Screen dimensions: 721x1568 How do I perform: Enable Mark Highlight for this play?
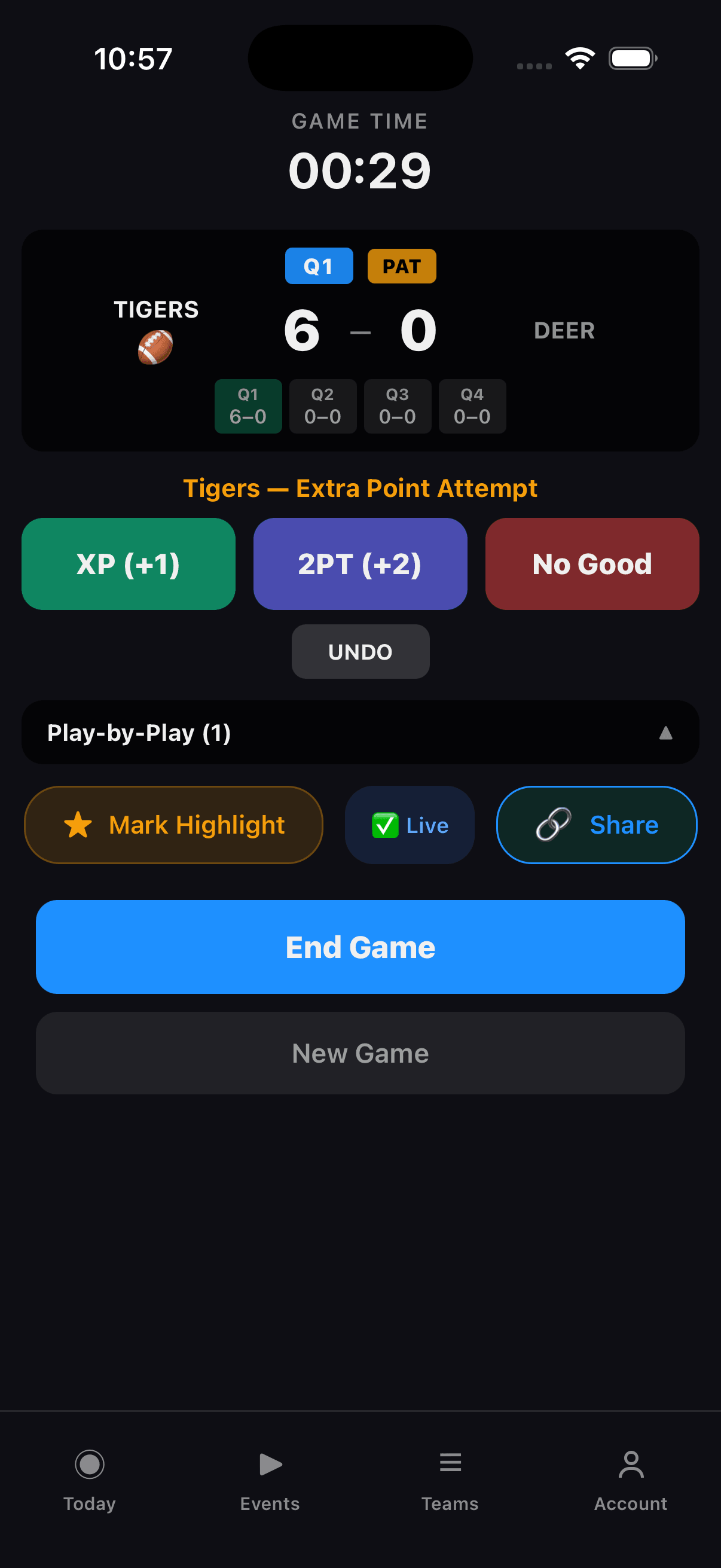173,825
